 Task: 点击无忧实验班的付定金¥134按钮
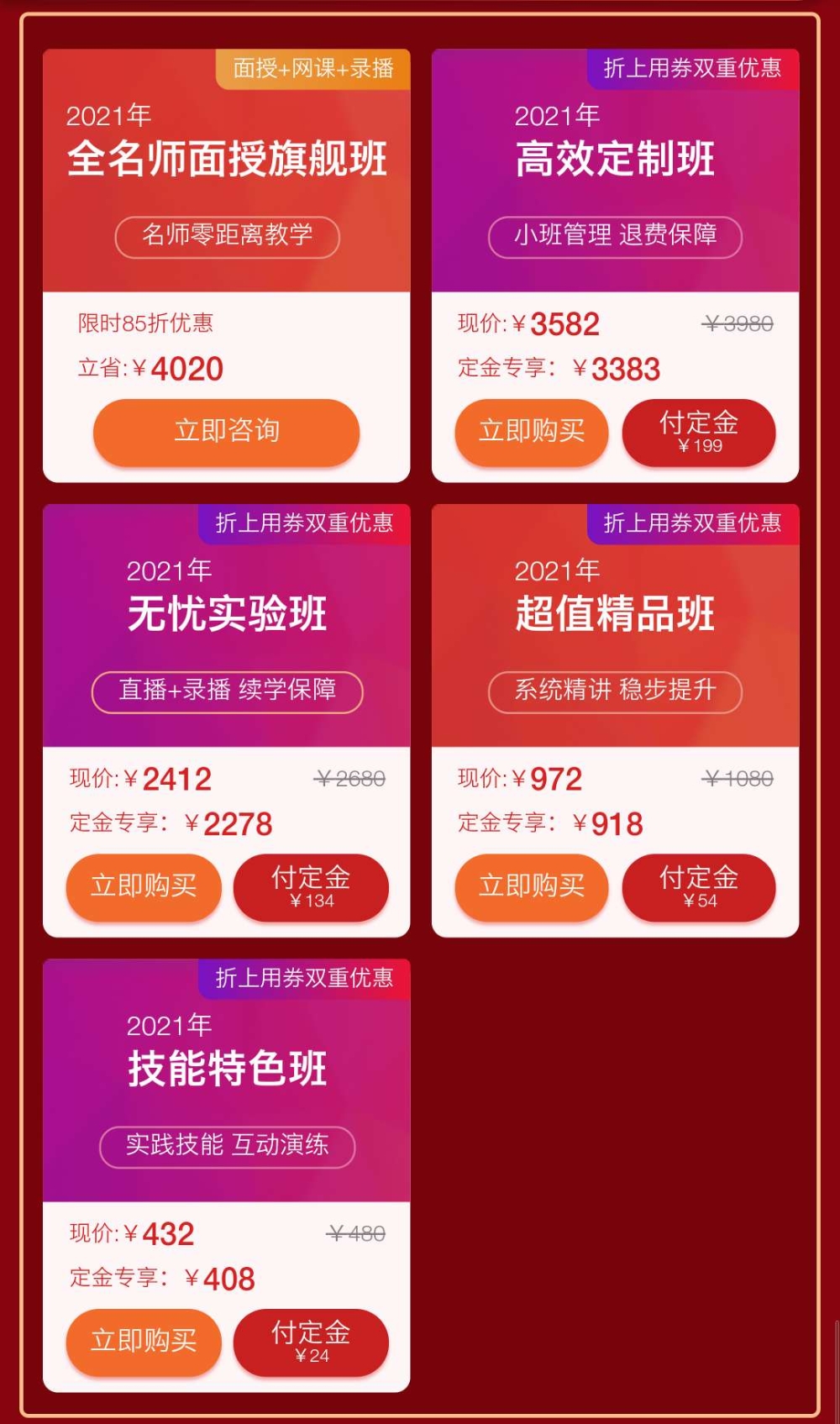pos(312,887)
